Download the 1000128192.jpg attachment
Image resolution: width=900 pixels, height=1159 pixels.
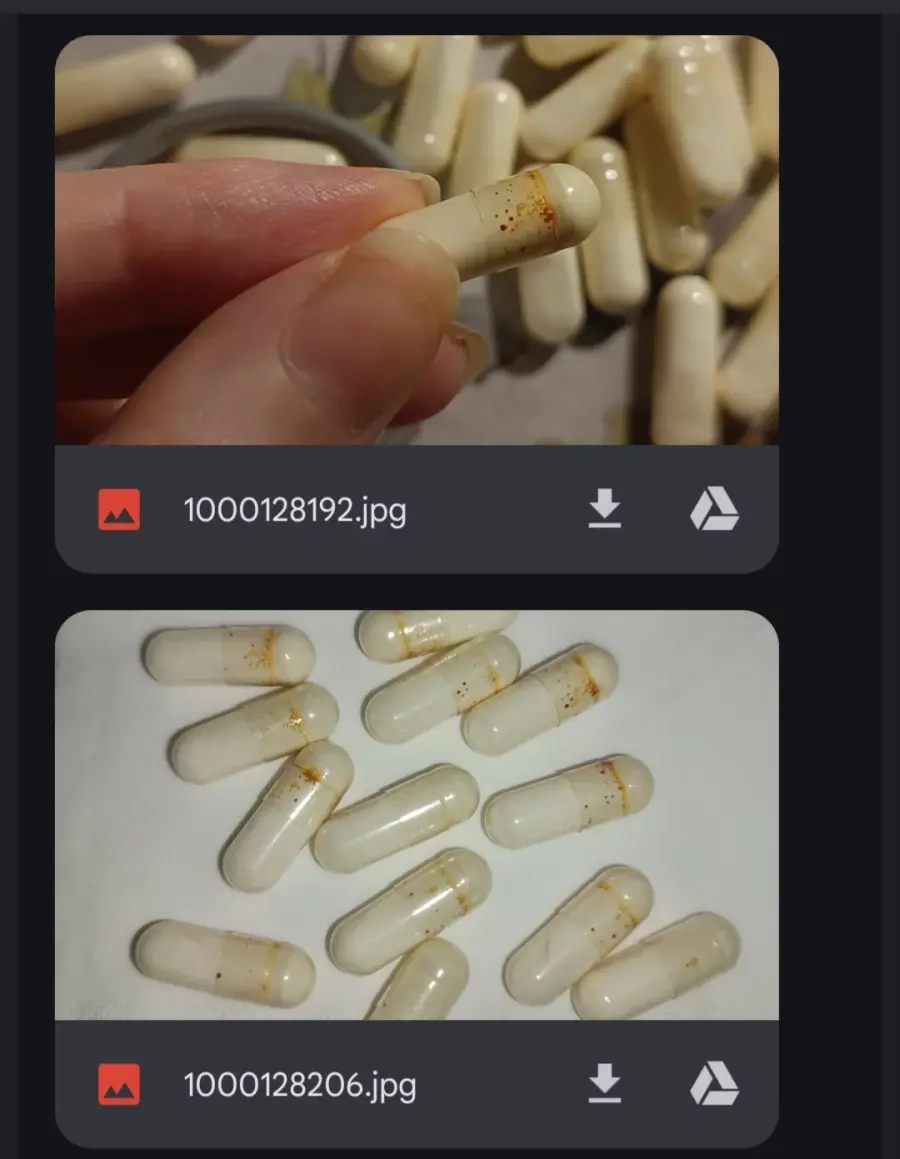point(604,510)
